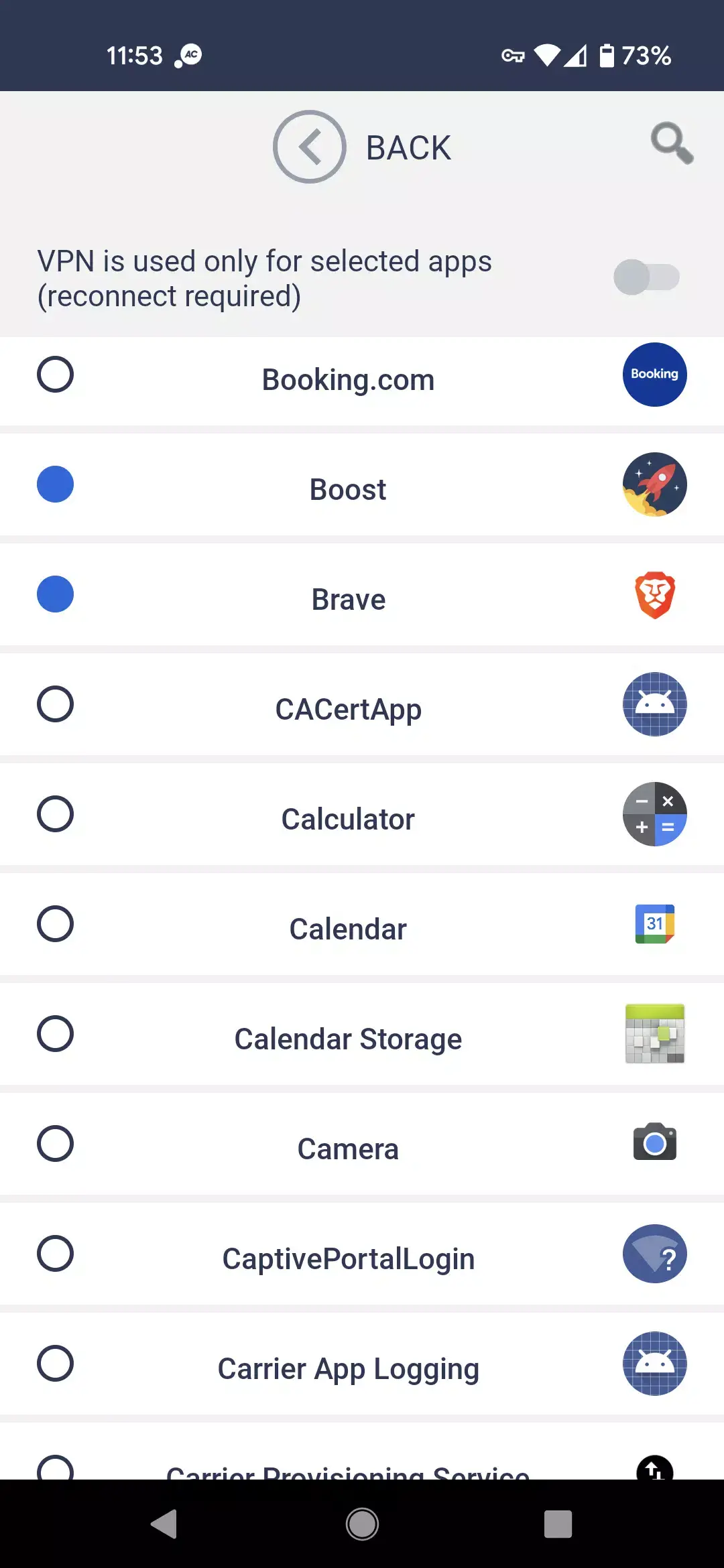724x1568 pixels.
Task: Tap the Calendar Storage list row
Action: [348, 1038]
